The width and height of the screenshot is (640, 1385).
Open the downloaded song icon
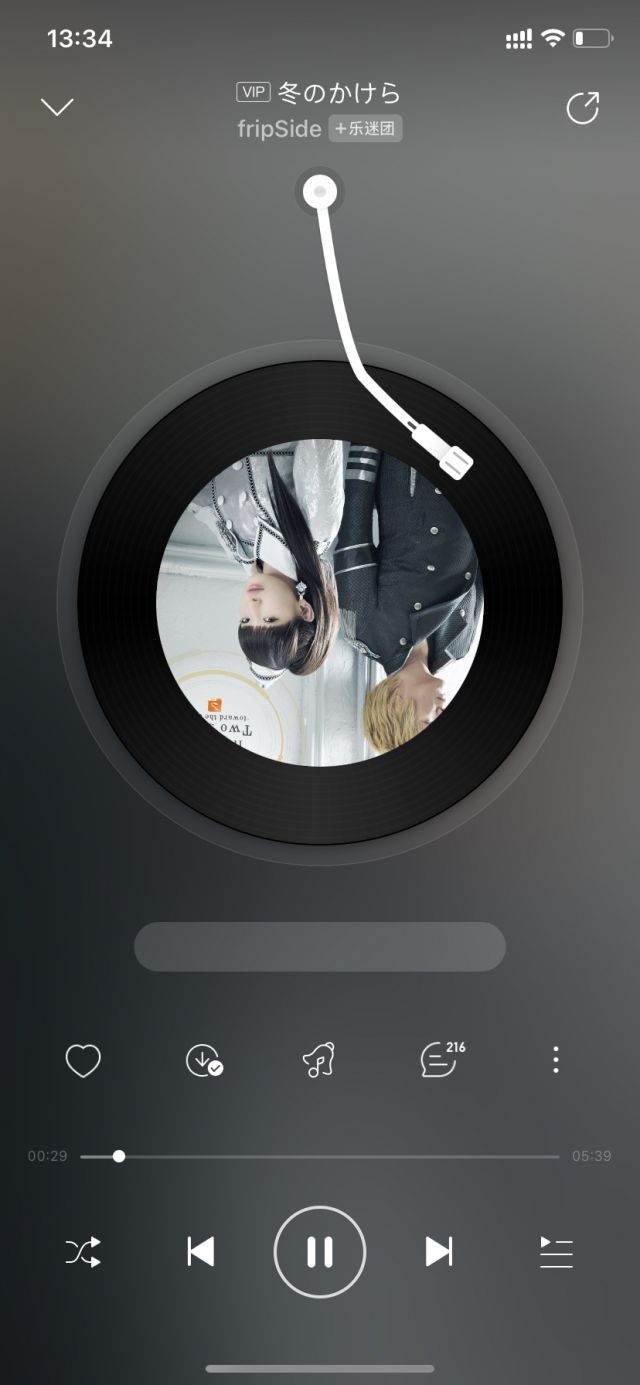(x=203, y=1060)
